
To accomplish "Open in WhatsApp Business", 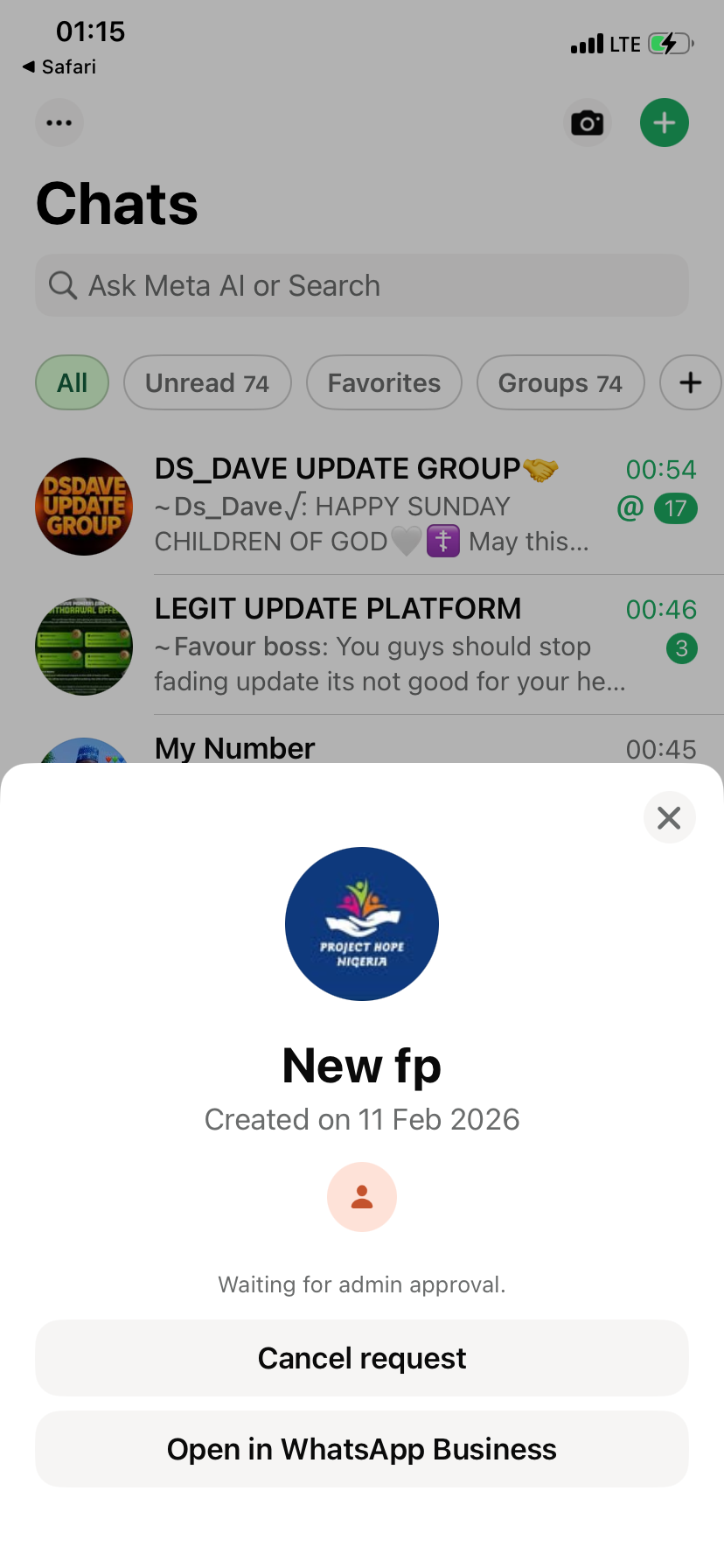I will (362, 1449).
